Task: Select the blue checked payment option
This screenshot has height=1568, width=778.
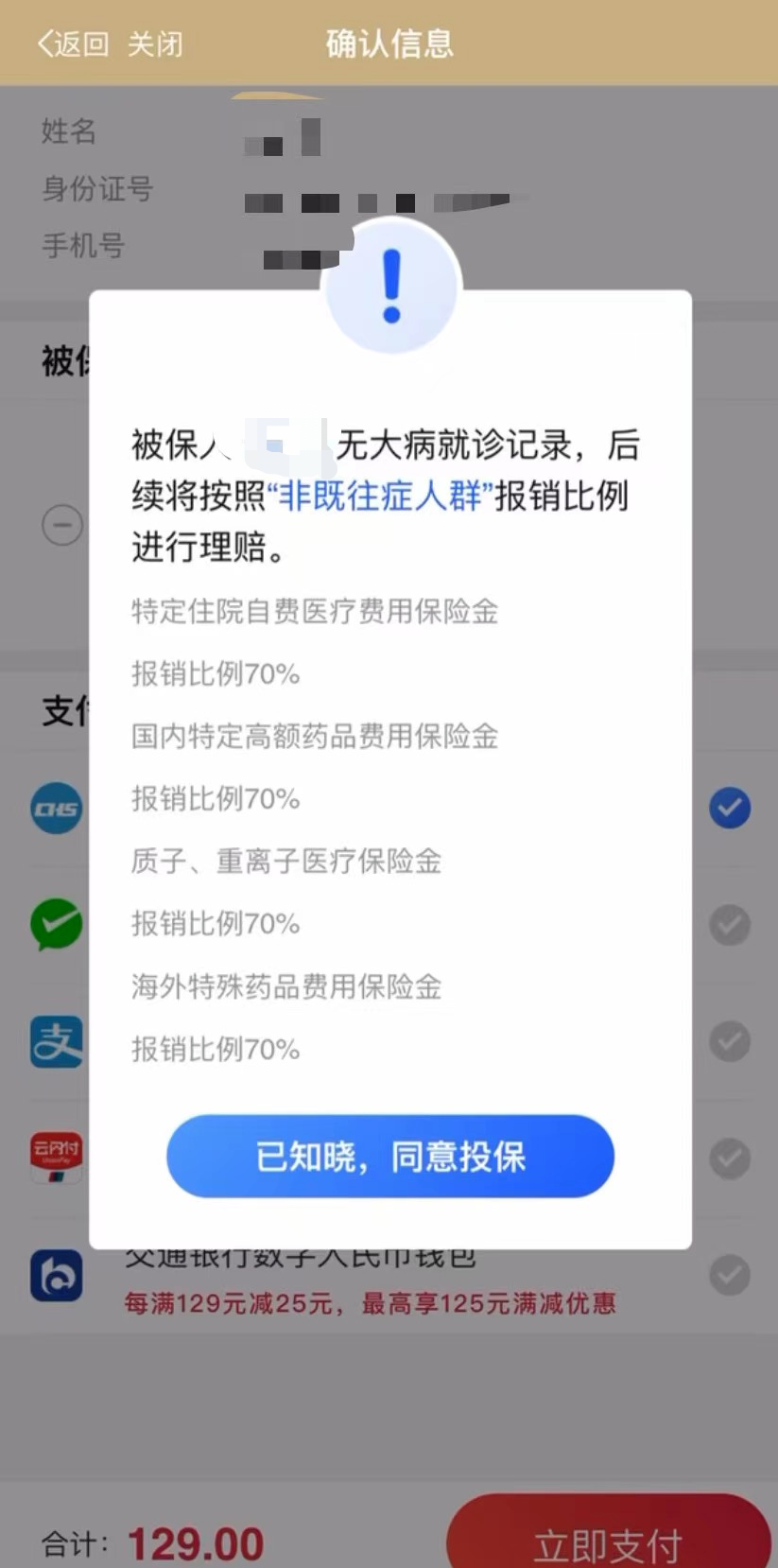Action: [730, 808]
